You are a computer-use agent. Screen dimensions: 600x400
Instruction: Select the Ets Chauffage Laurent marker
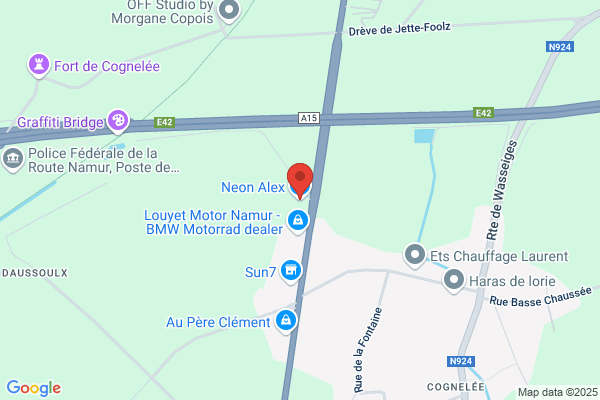click(415, 255)
